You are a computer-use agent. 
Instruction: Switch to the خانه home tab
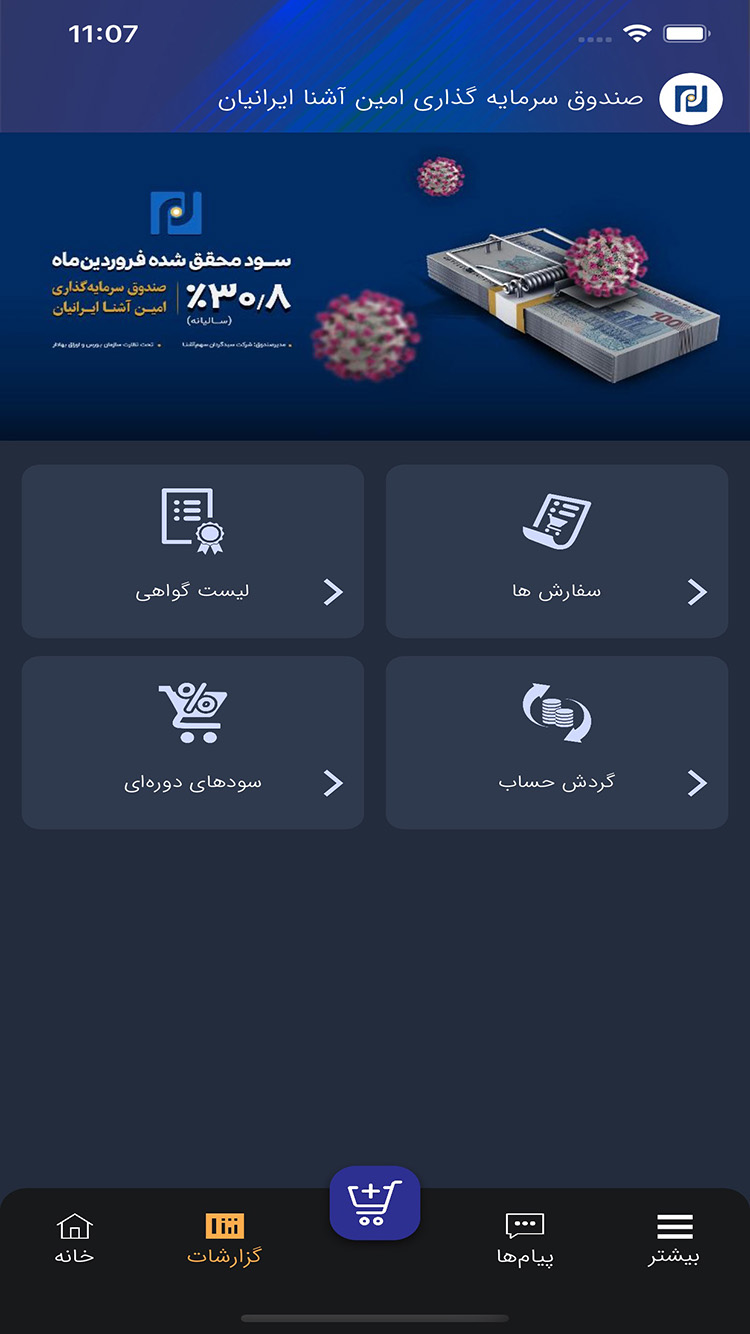pyautogui.click(x=74, y=1238)
